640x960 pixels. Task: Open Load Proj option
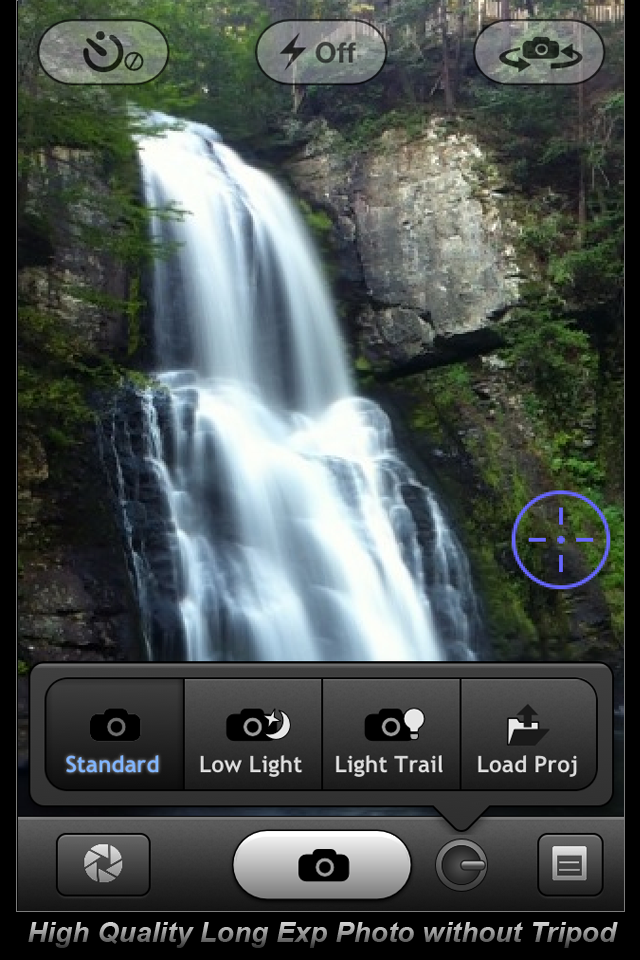pyautogui.click(x=528, y=735)
